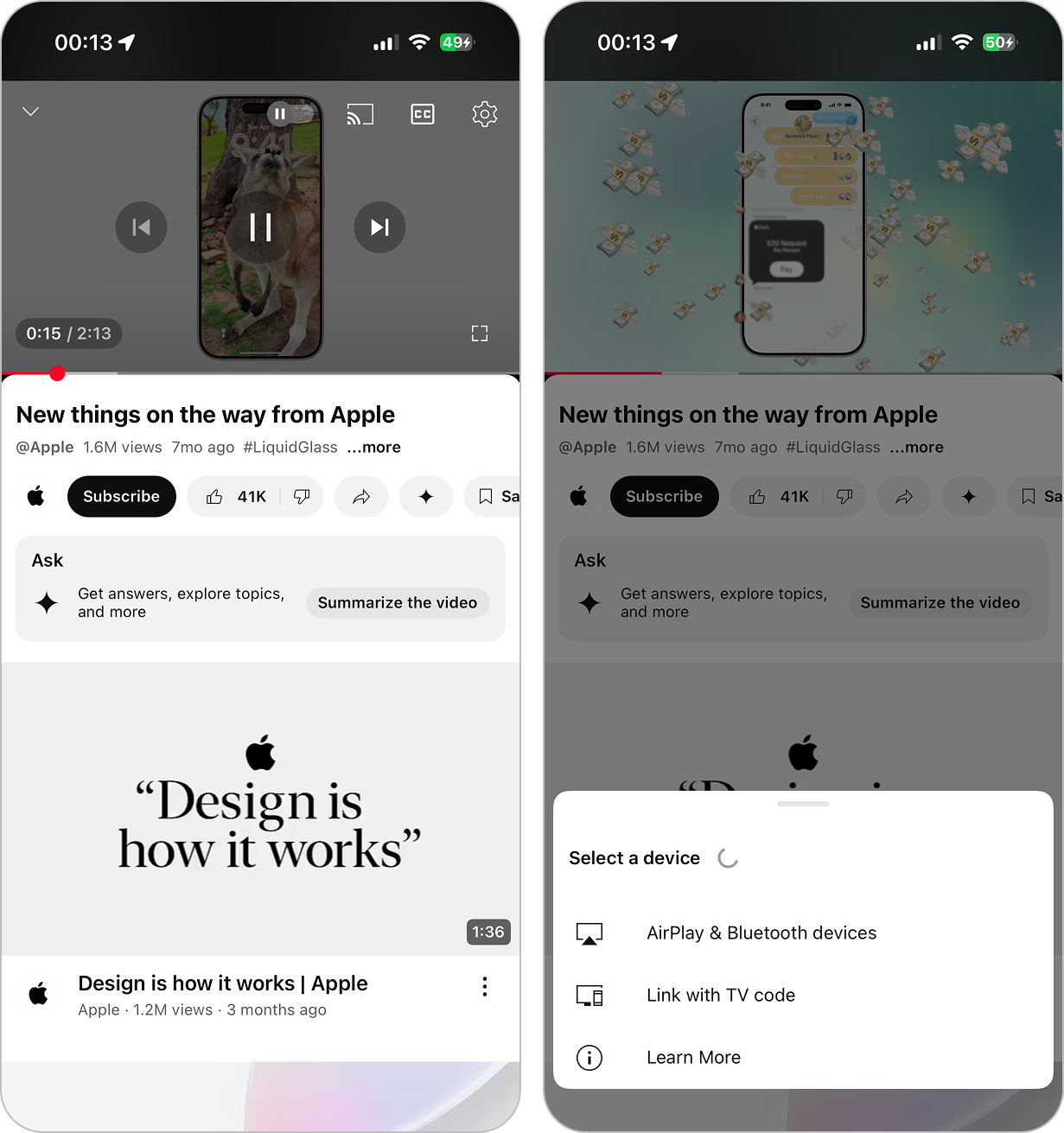Select Link with TV code
Viewport: 1064px width, 1133px height.
click(720, 996)
